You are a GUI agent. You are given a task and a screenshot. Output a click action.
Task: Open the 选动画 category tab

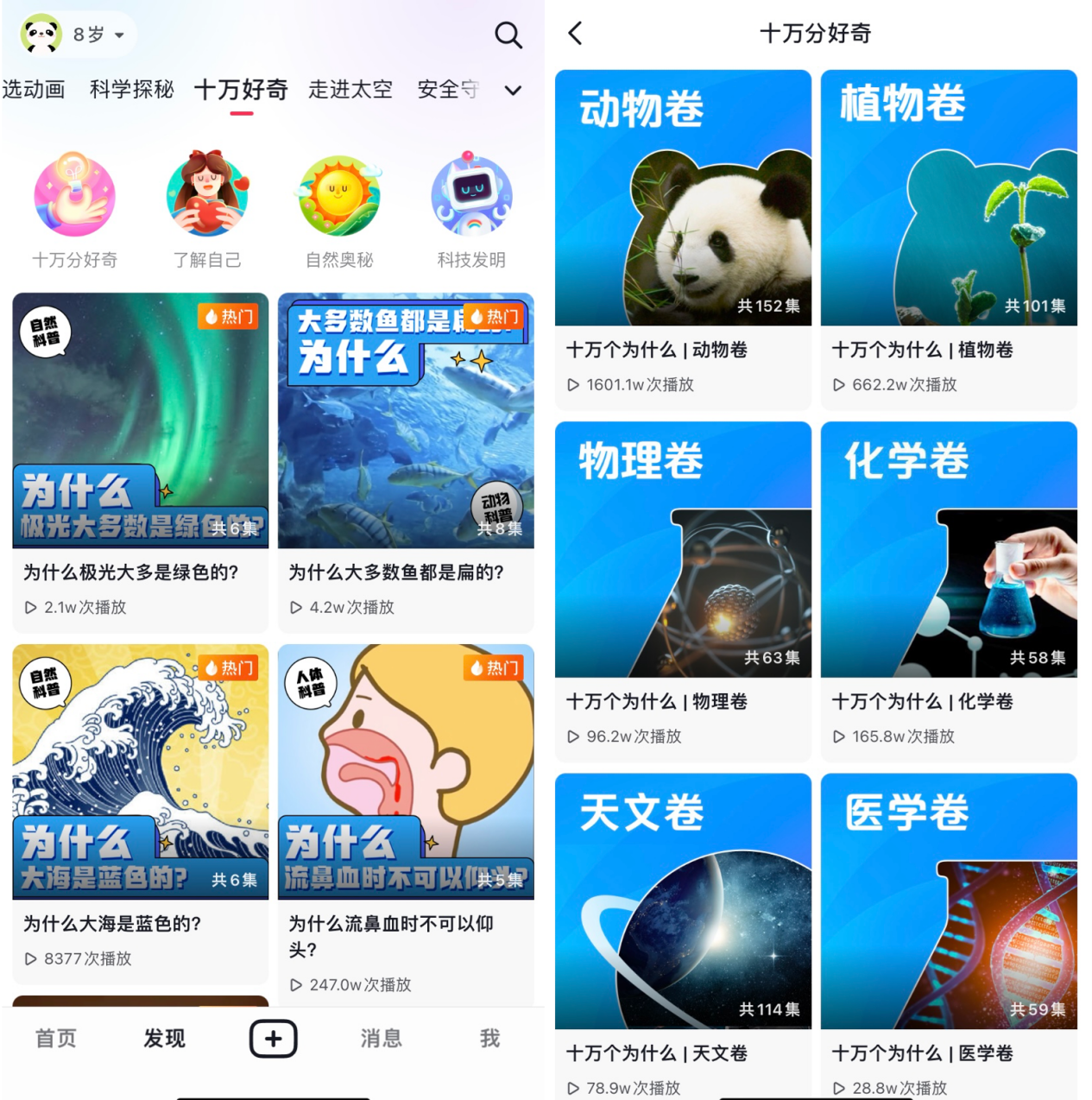(x=34, y=90)
